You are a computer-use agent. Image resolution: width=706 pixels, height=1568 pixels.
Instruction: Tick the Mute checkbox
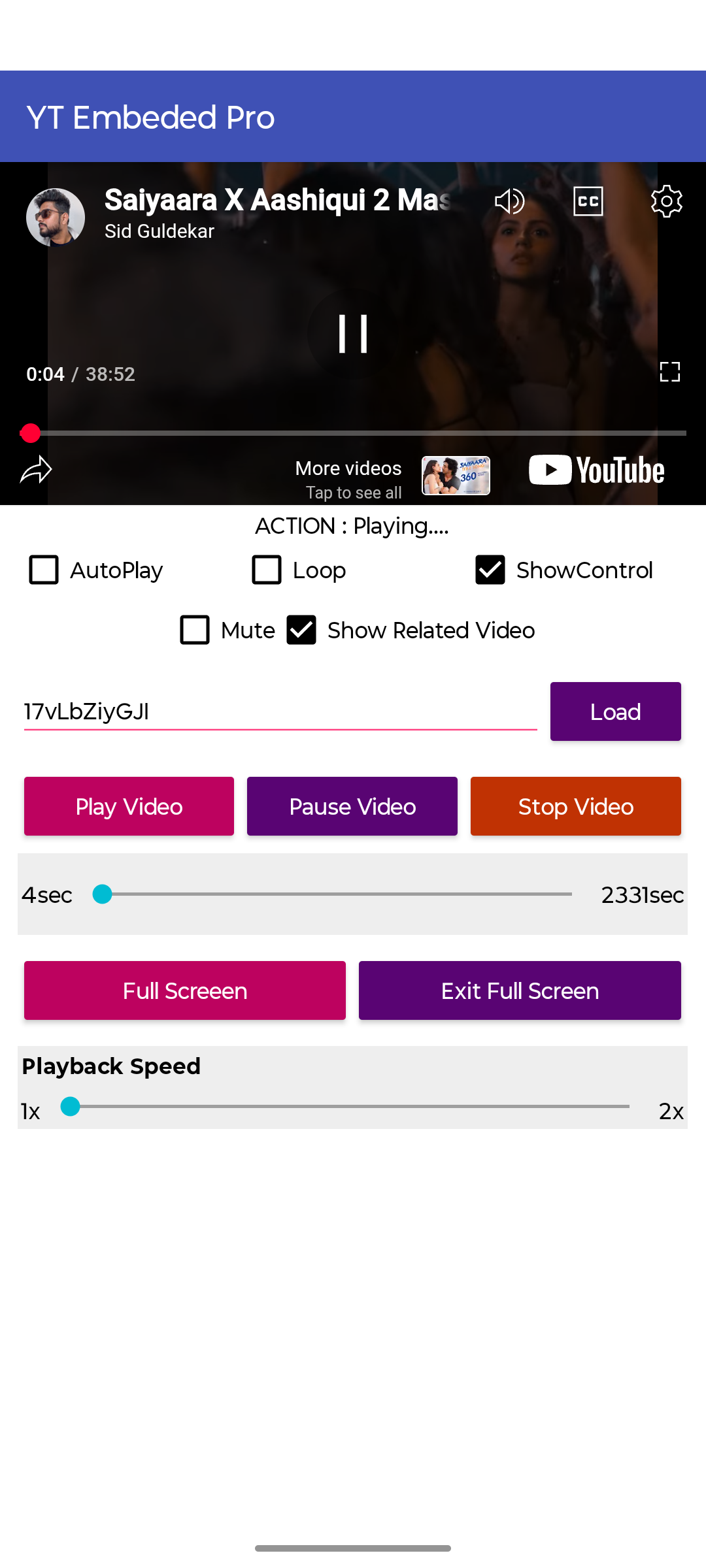[195, 630]
